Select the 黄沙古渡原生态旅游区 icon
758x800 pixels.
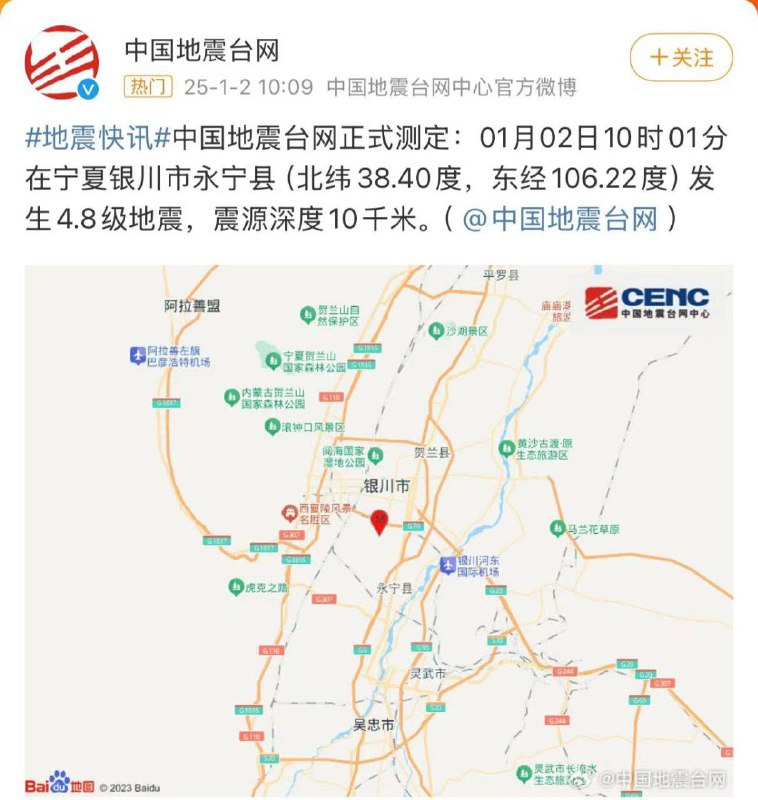[x=506, y=447]
